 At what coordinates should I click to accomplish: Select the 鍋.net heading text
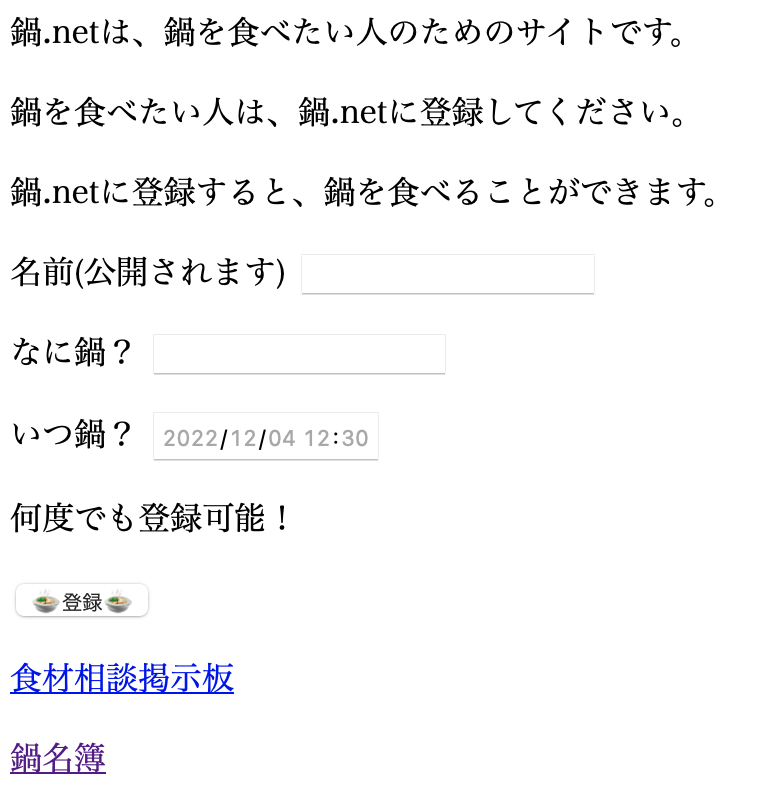tap(350, 32)
